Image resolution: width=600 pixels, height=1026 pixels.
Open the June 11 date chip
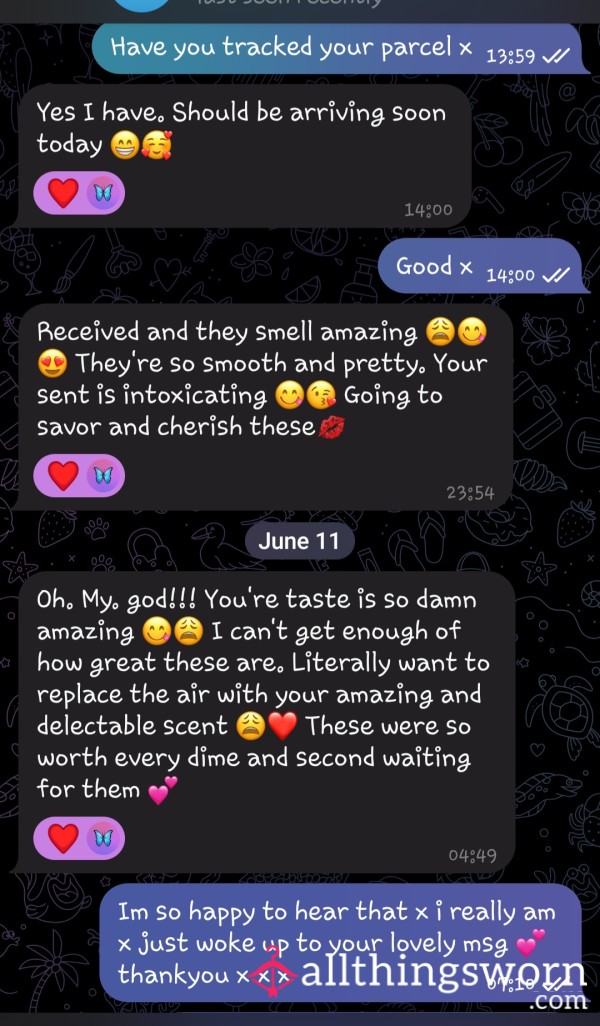(x=299, y=541)
